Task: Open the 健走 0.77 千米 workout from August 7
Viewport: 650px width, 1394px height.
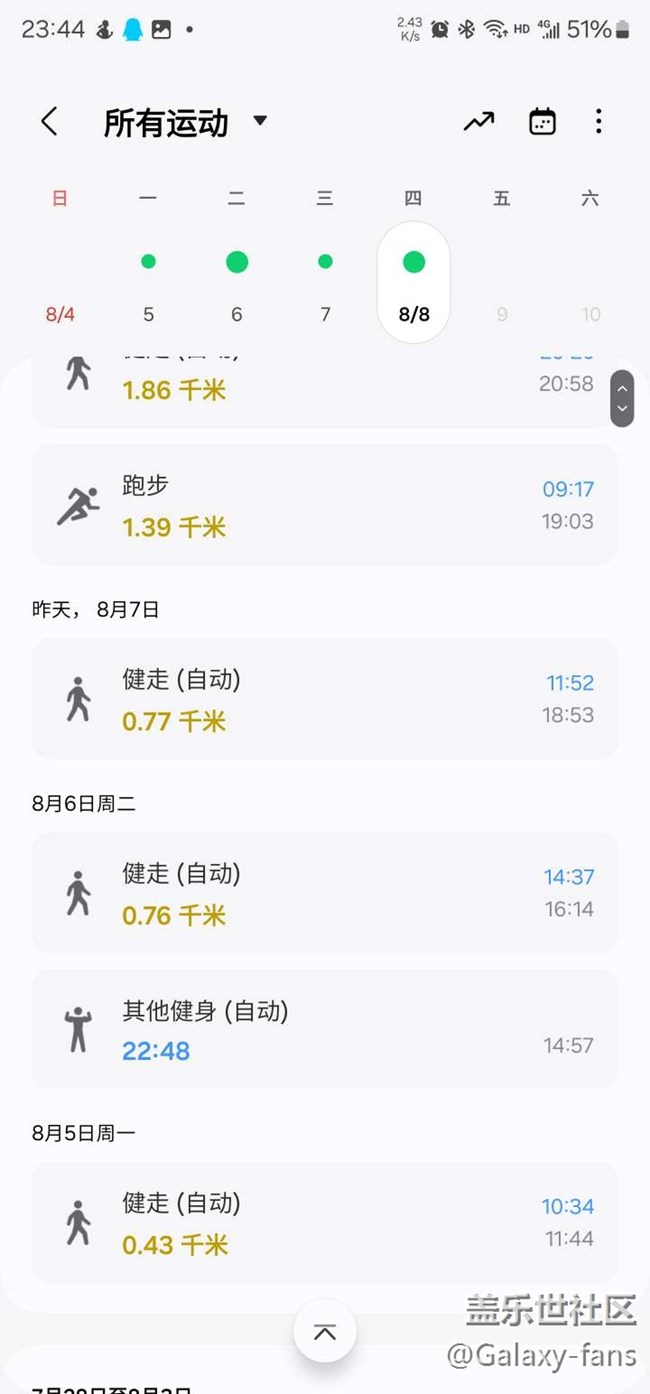Action: [324, 699]
